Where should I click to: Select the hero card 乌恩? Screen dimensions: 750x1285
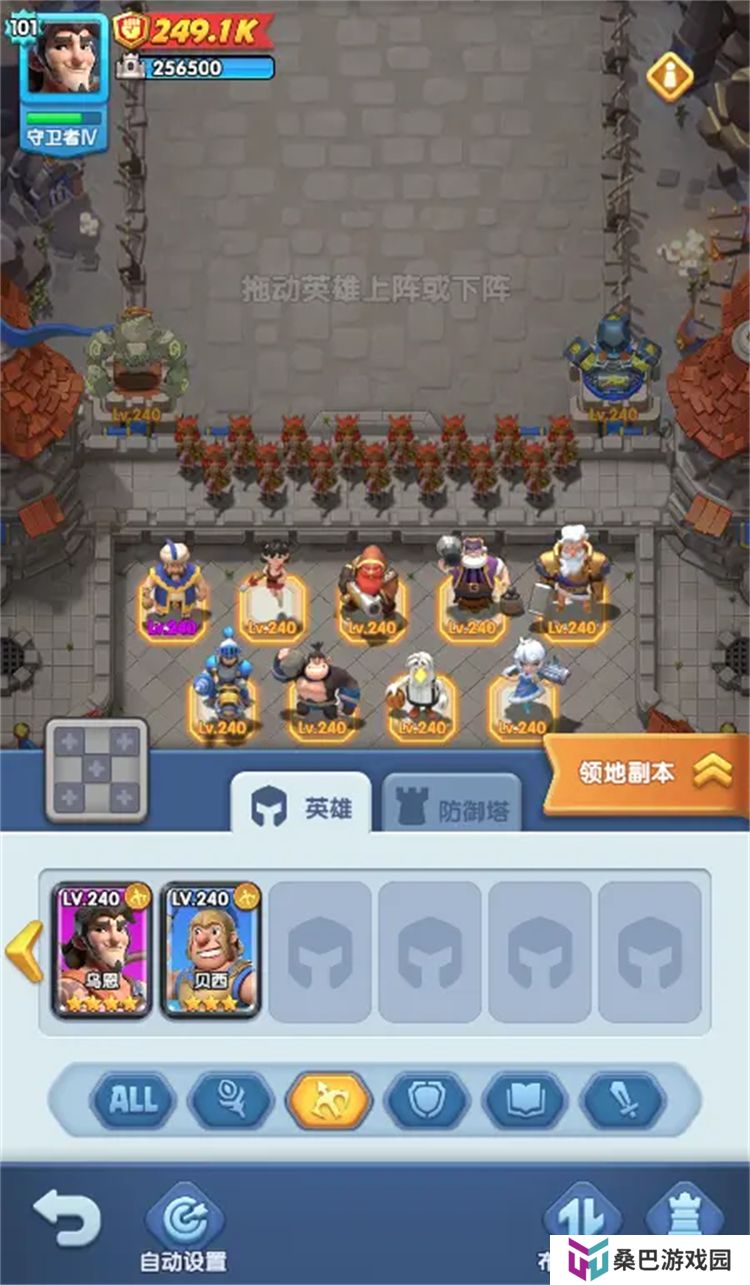(103, 951)
